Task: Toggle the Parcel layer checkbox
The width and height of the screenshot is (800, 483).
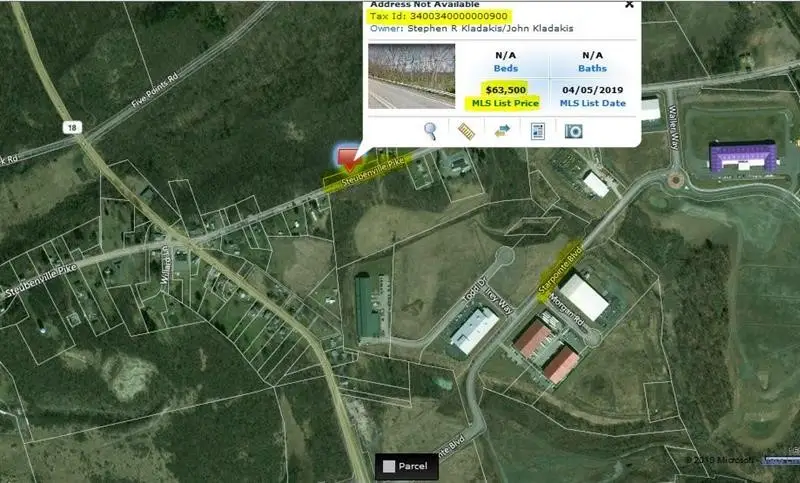Action: 386,466
